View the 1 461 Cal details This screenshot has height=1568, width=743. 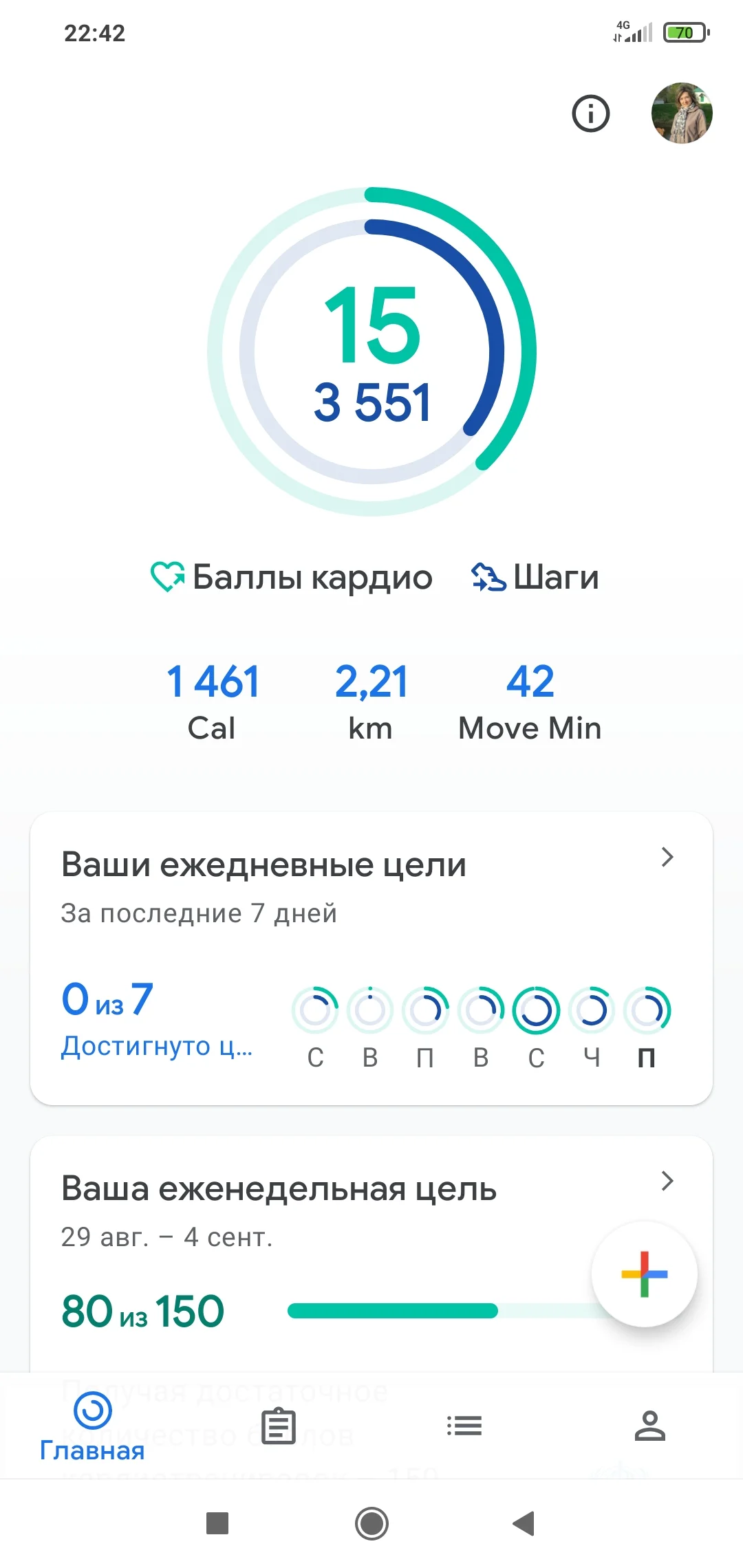212,701
